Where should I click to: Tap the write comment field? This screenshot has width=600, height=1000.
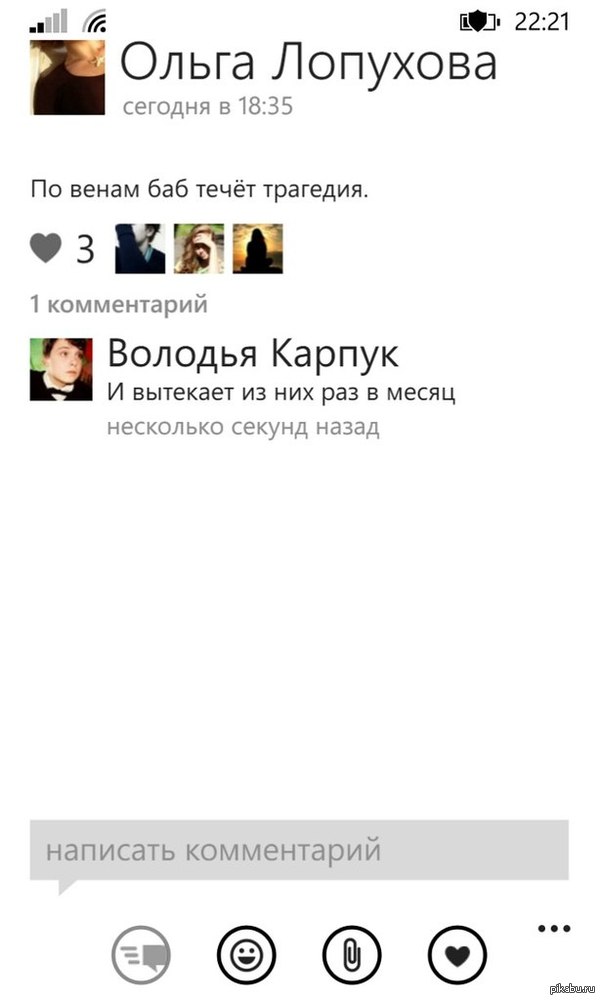point(298,851)
